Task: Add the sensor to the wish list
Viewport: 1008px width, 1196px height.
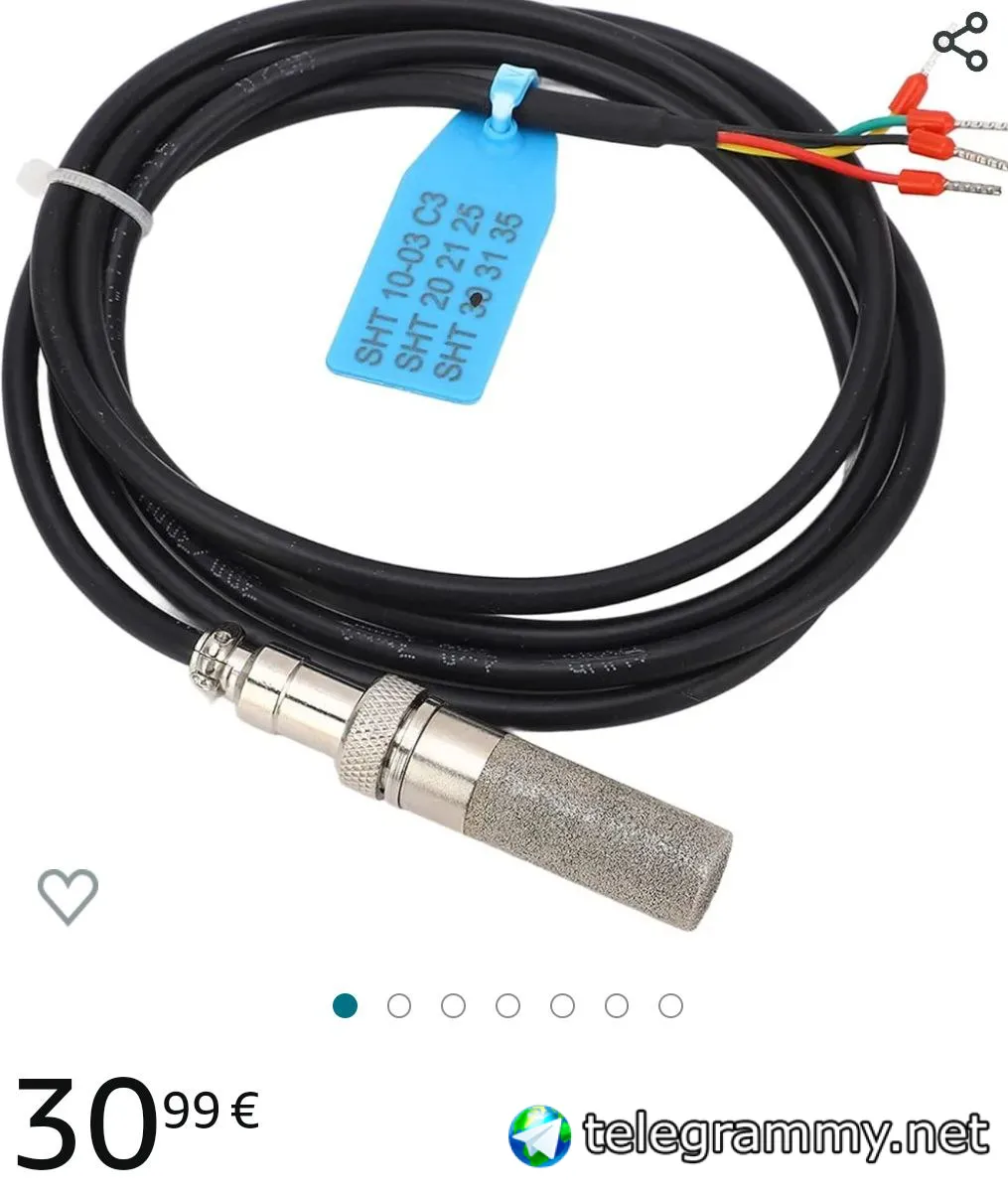Action: [68, 895]
